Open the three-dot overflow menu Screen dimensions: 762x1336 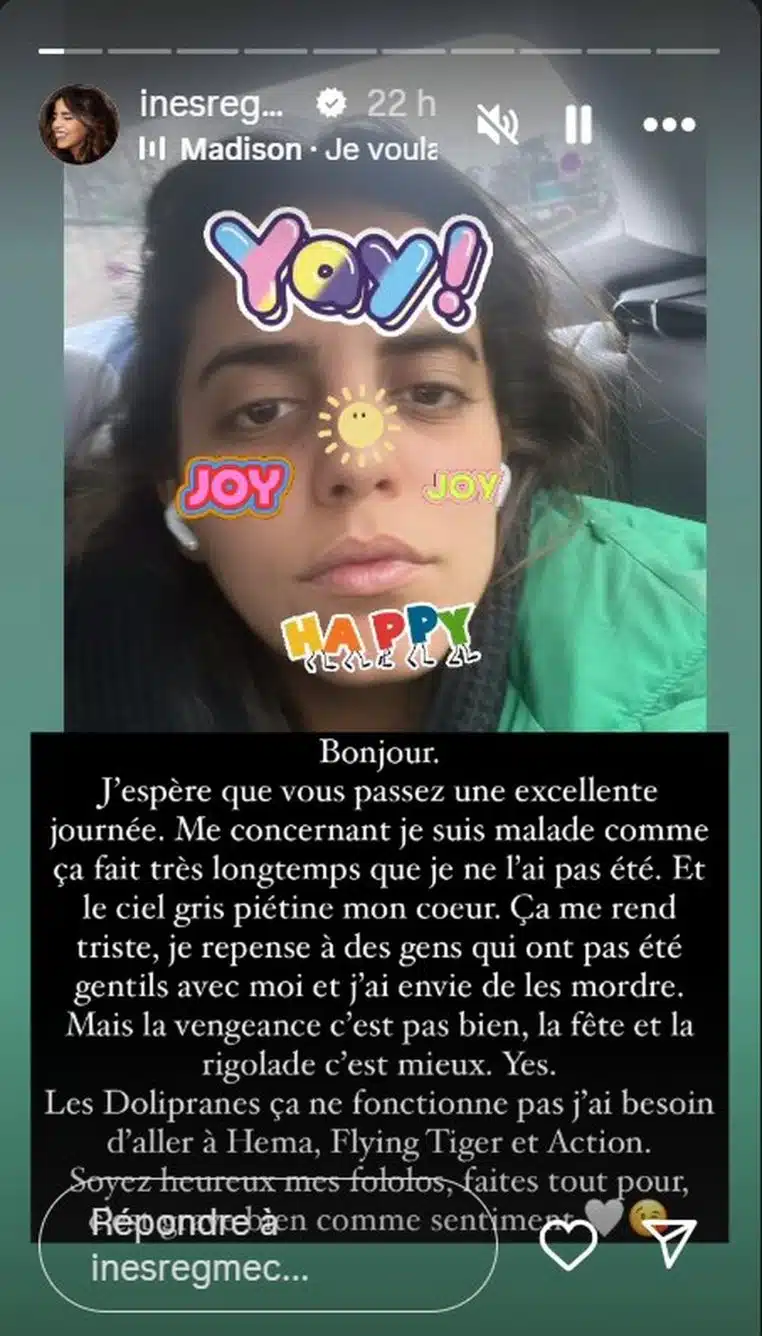coord(669,125)
